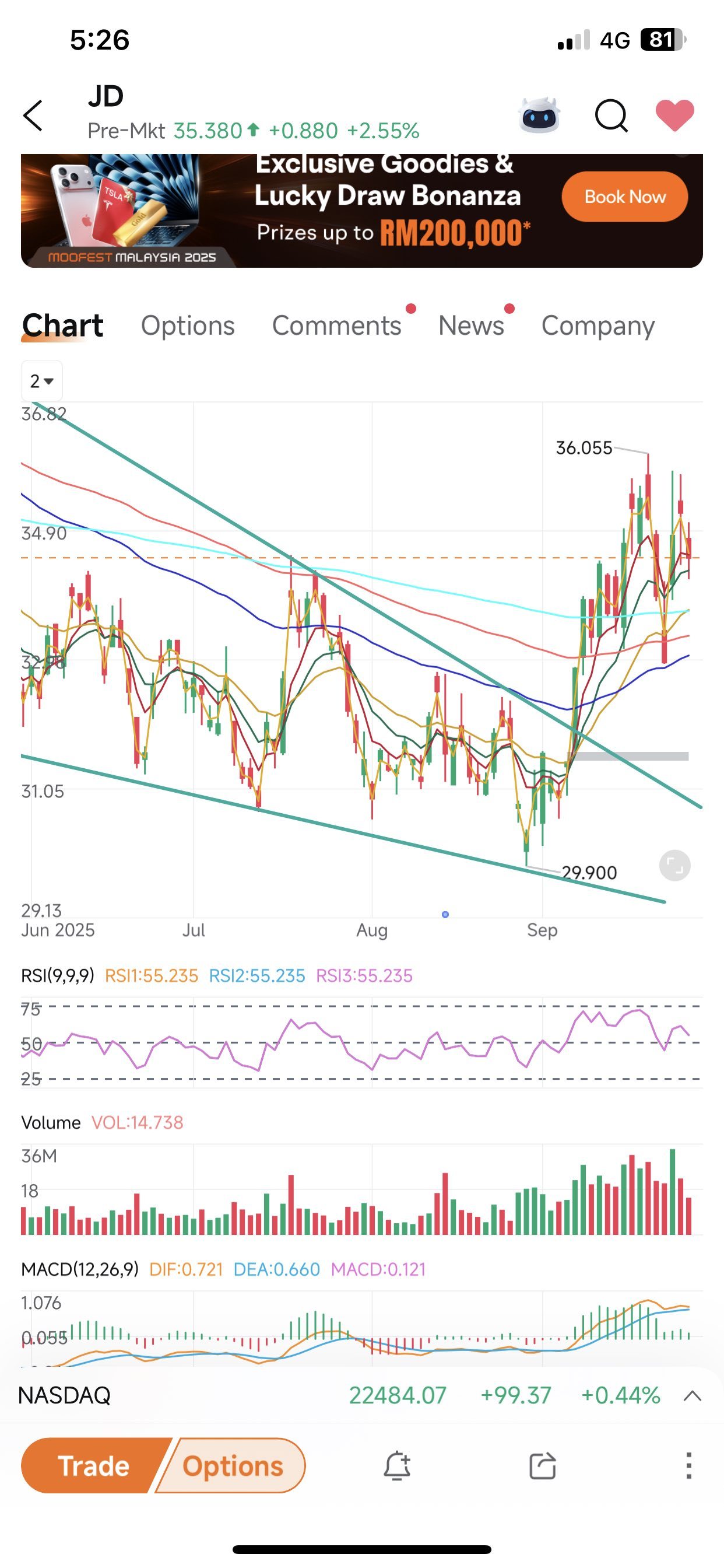Switch to the Options tab

pos(187,325)
